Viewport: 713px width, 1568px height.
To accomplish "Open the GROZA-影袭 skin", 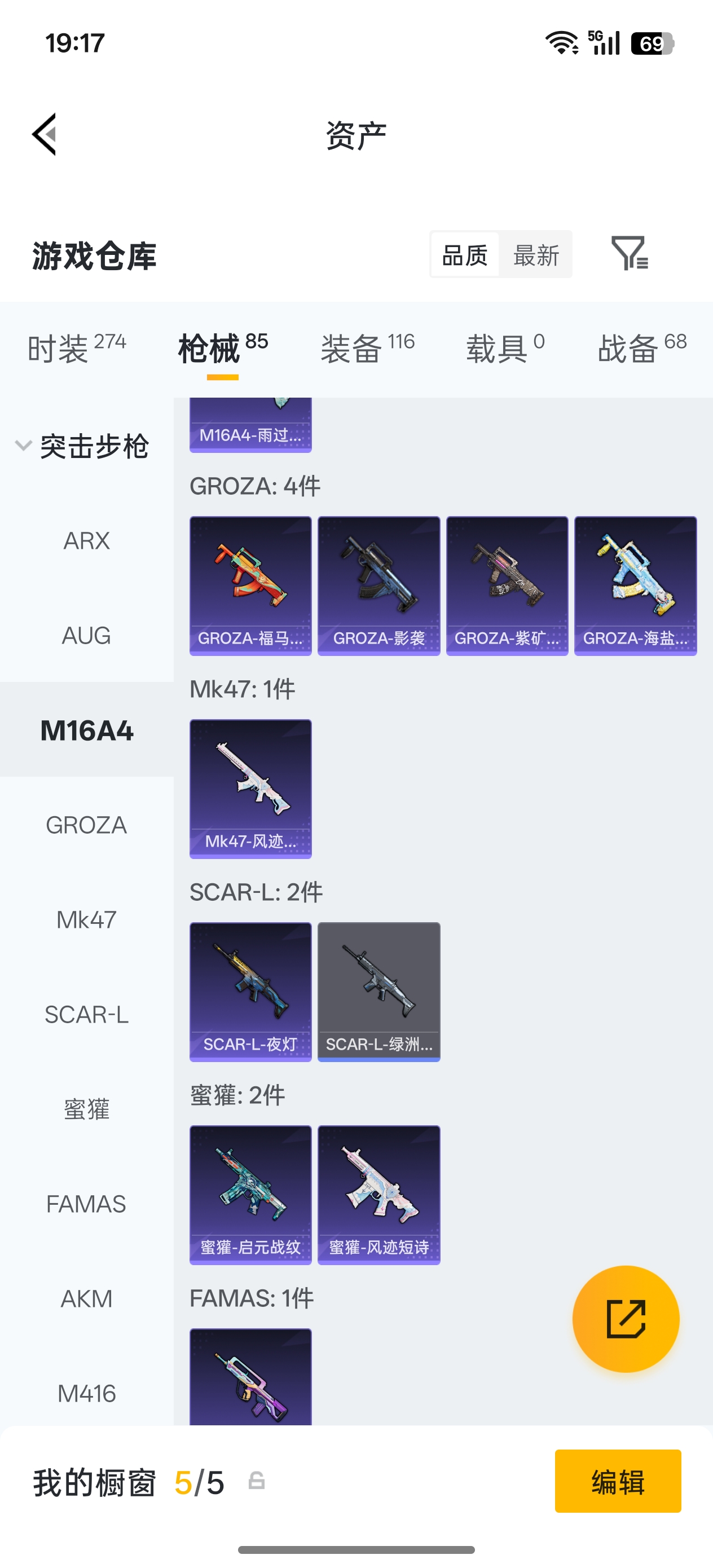I will pyautogui.click(x=378, y=585).
